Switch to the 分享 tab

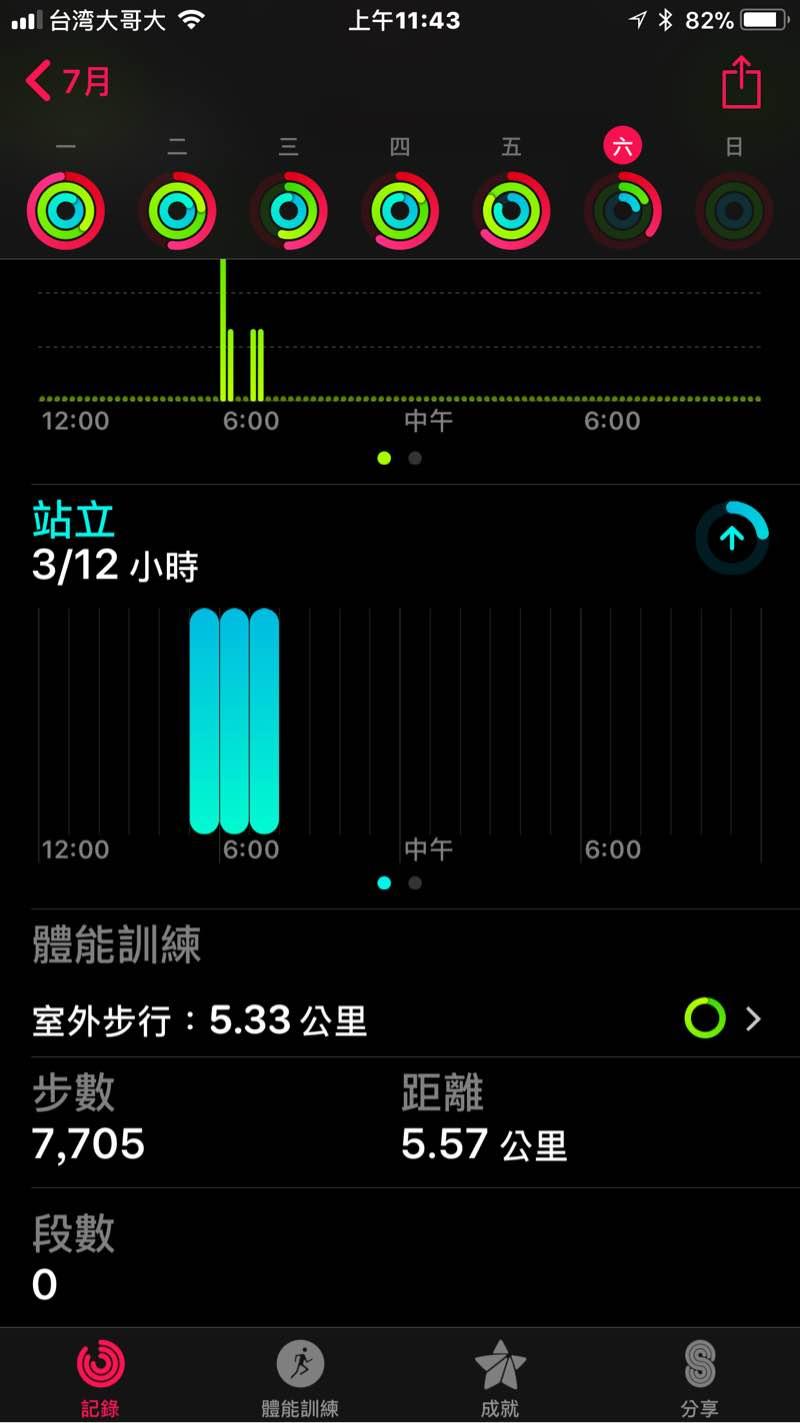coord(699,1375)
